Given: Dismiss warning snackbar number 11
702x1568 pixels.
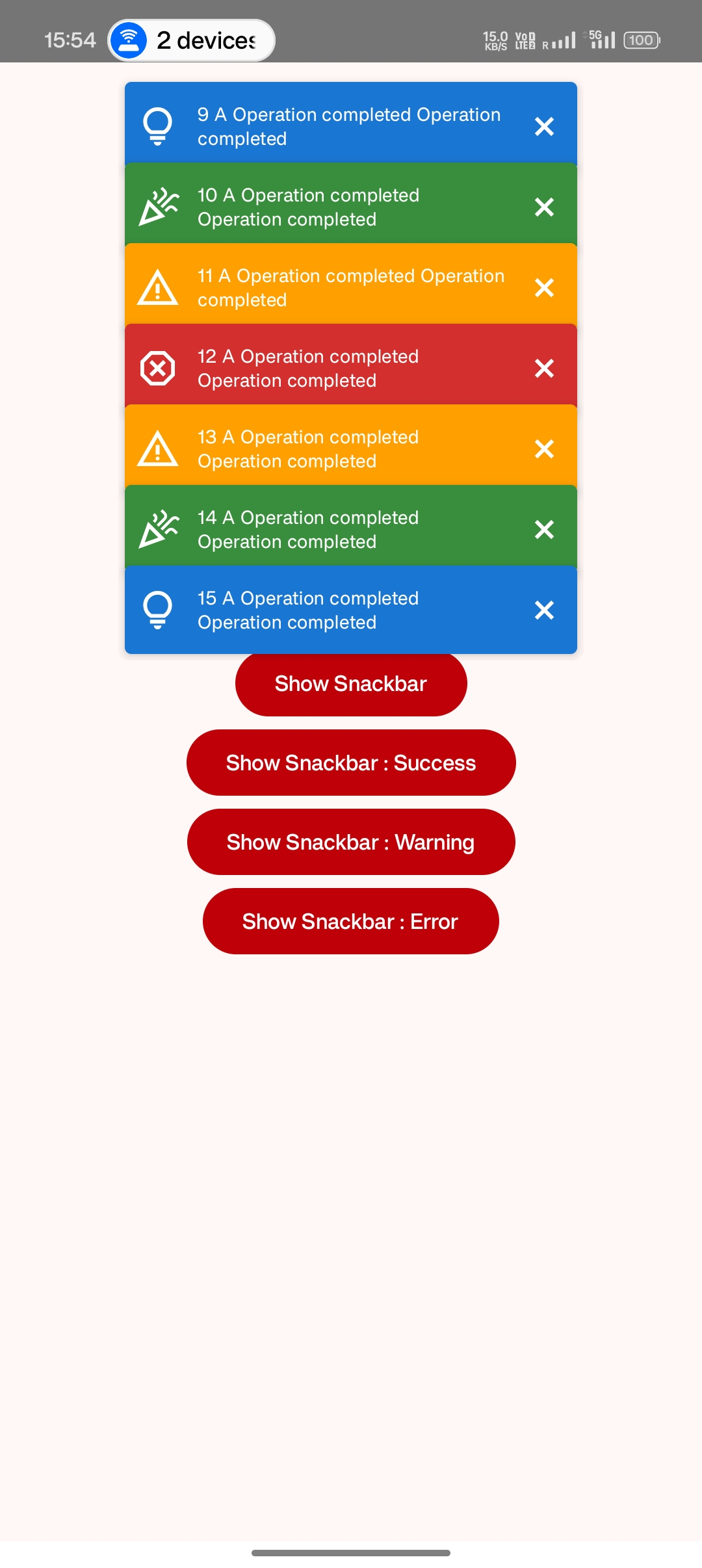Looking at the screenshot, I should coord(544,287).
